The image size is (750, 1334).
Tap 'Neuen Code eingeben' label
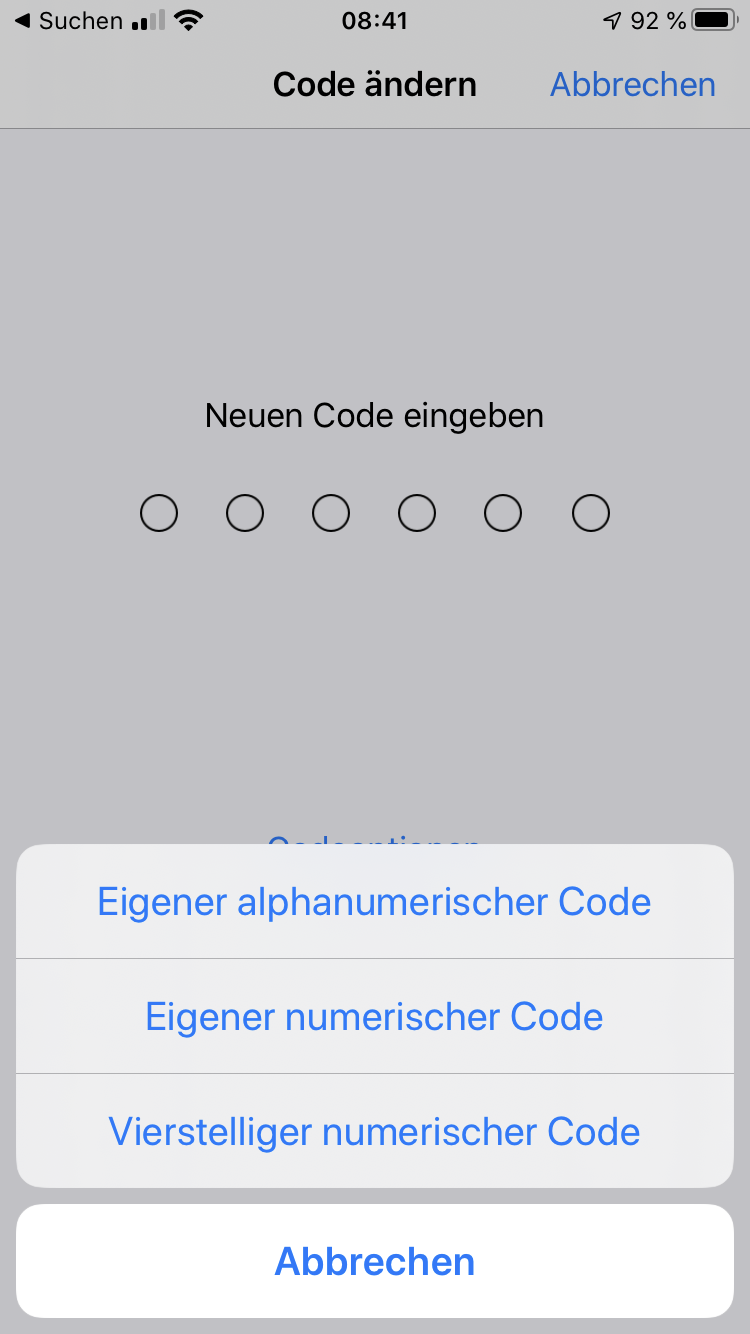pyautogui.click(x=374, y=415)
